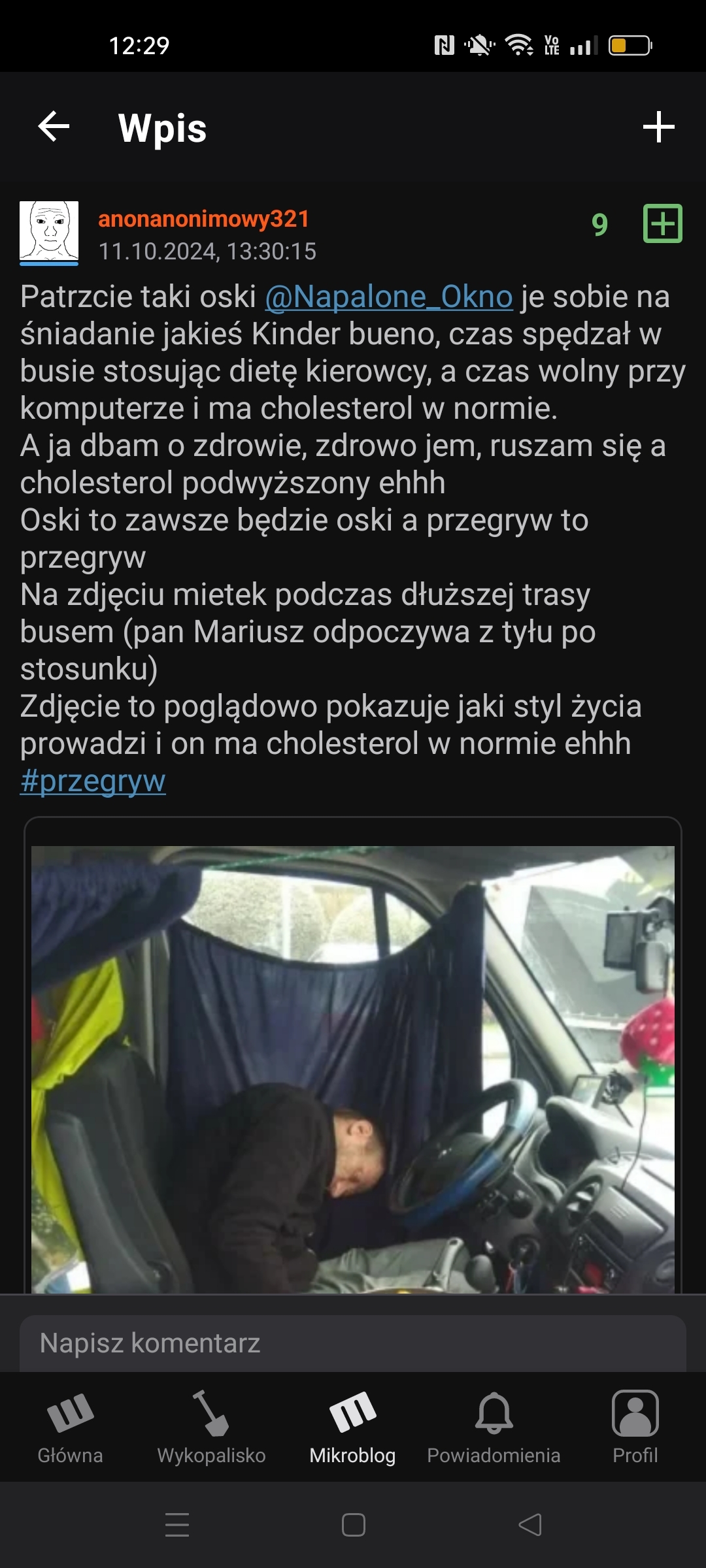Open anonanonimowy321's profile from the username

pyautogui.click(x=203, y=219)
